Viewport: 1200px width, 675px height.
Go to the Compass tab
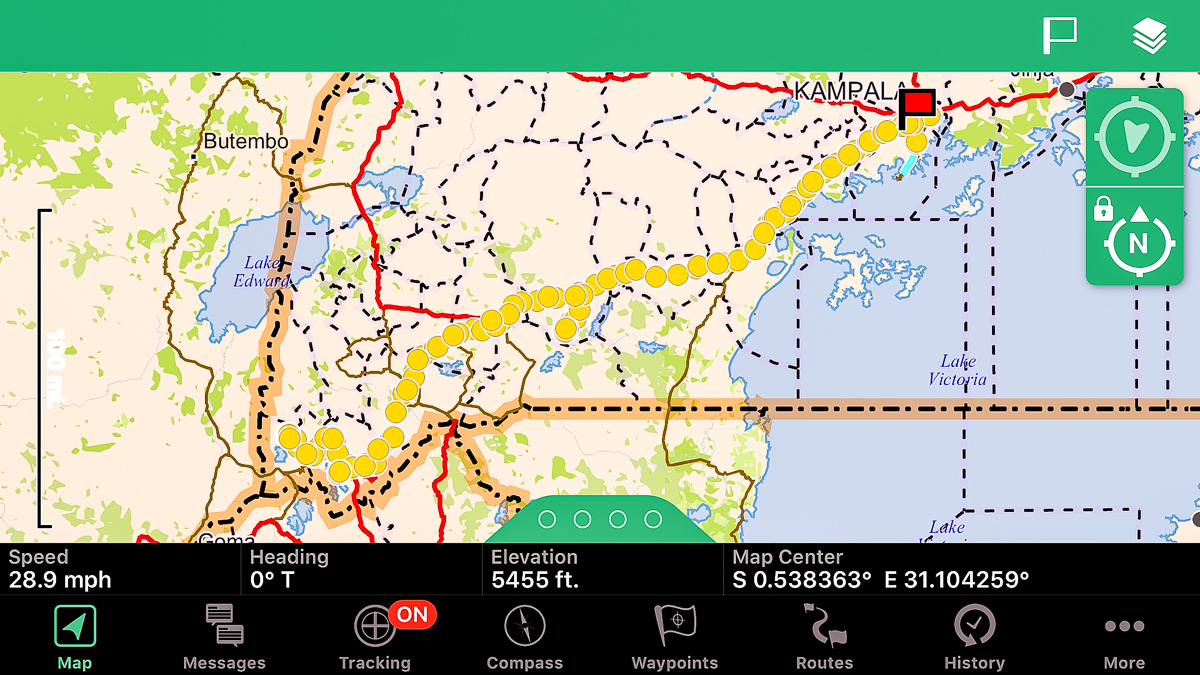(525, 637)
